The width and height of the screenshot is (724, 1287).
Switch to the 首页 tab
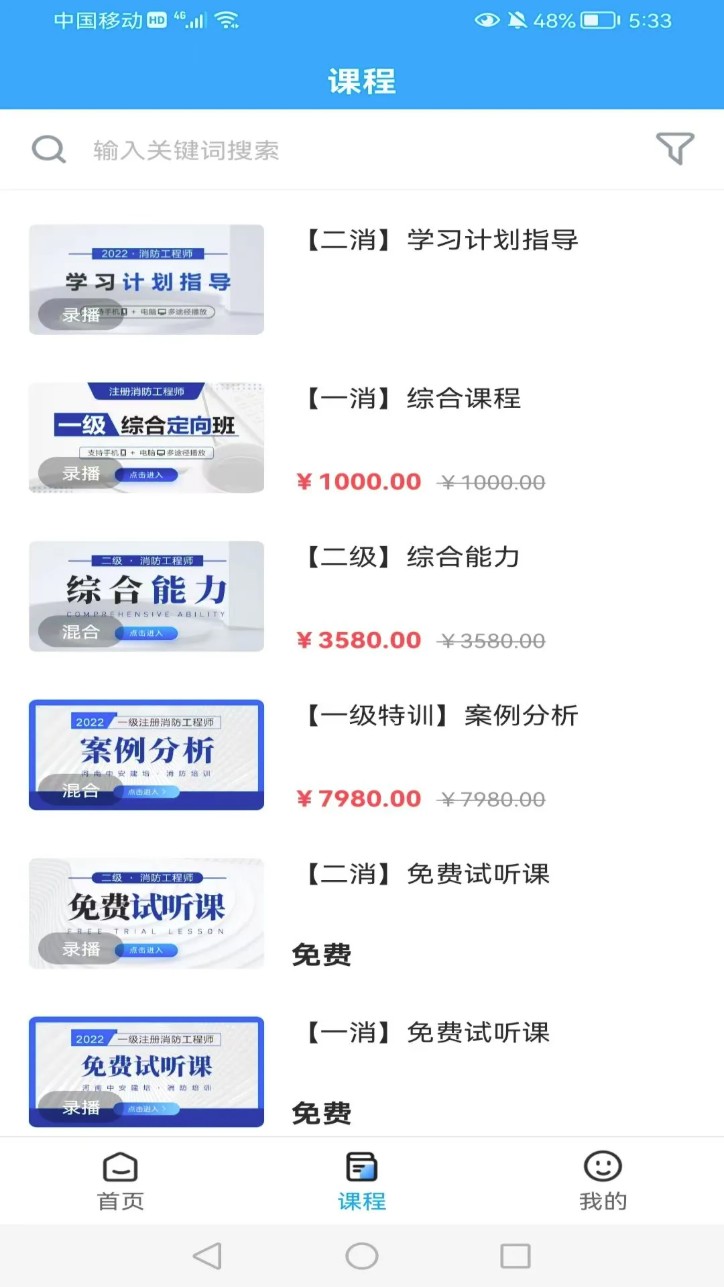pos(119,1180)
